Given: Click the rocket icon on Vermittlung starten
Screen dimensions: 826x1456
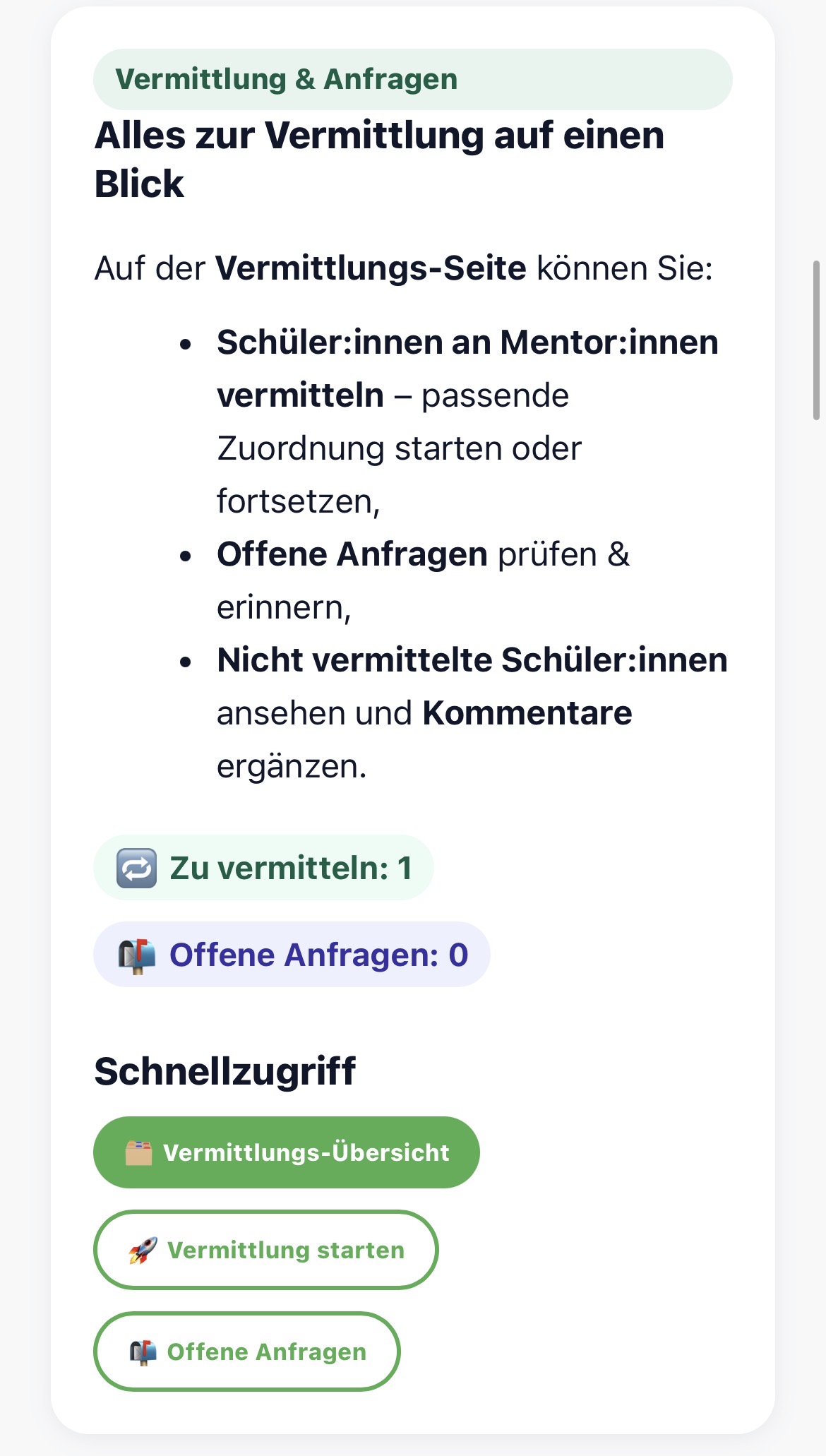Looking at the screenshot, I should pos(145,1250).
